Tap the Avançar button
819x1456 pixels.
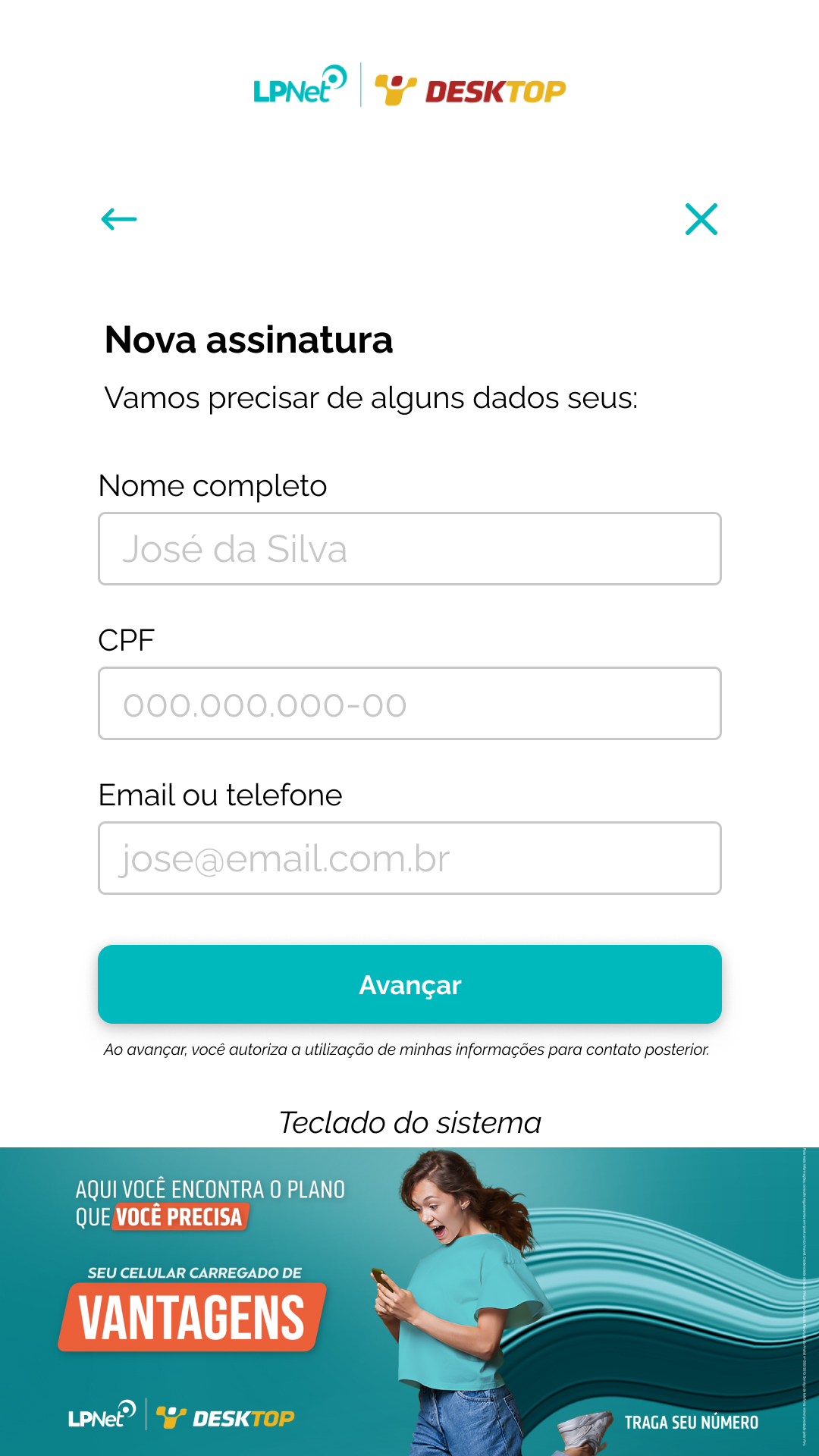pos(409,984)
